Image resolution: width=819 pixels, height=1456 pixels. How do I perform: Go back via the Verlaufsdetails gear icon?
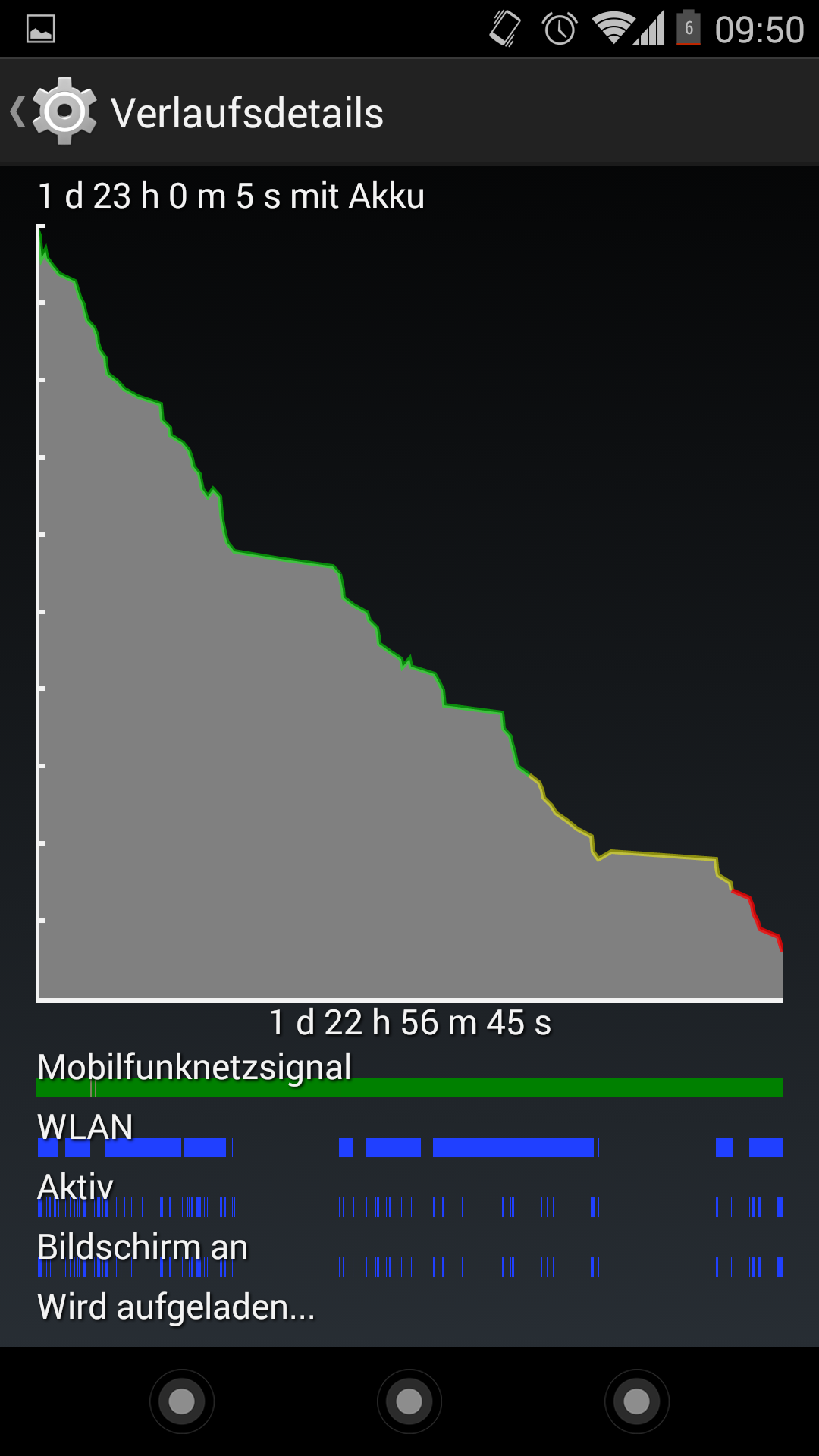click(62, 112)
